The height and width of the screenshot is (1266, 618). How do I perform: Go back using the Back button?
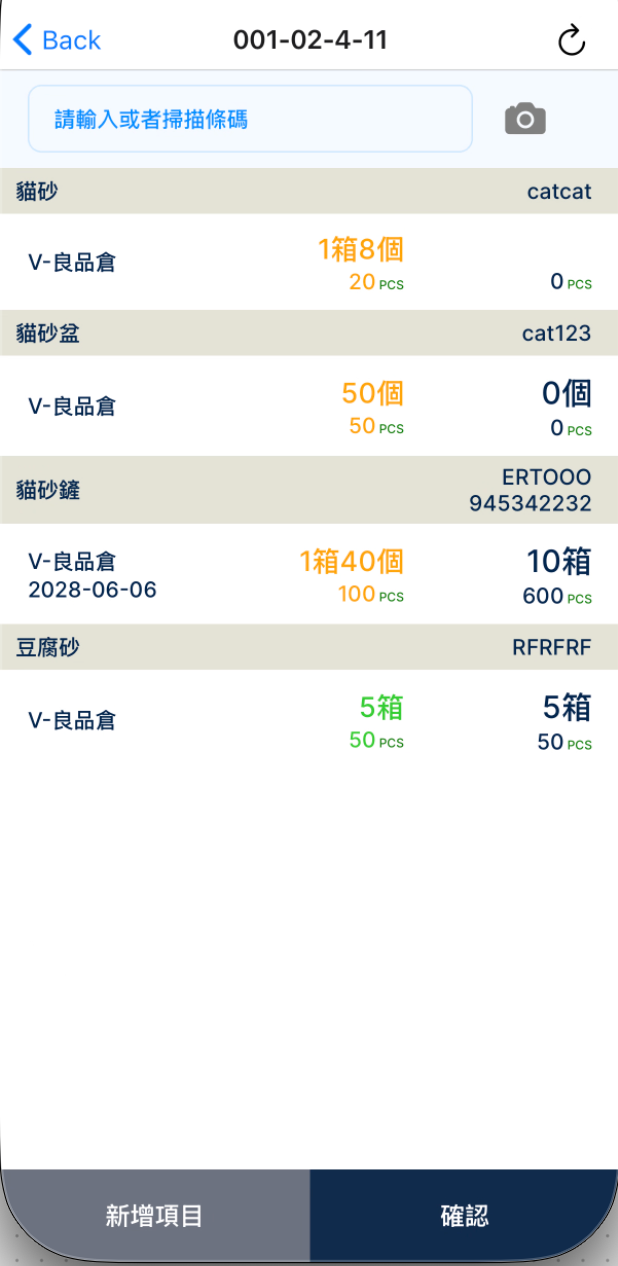tap(57, 40)
